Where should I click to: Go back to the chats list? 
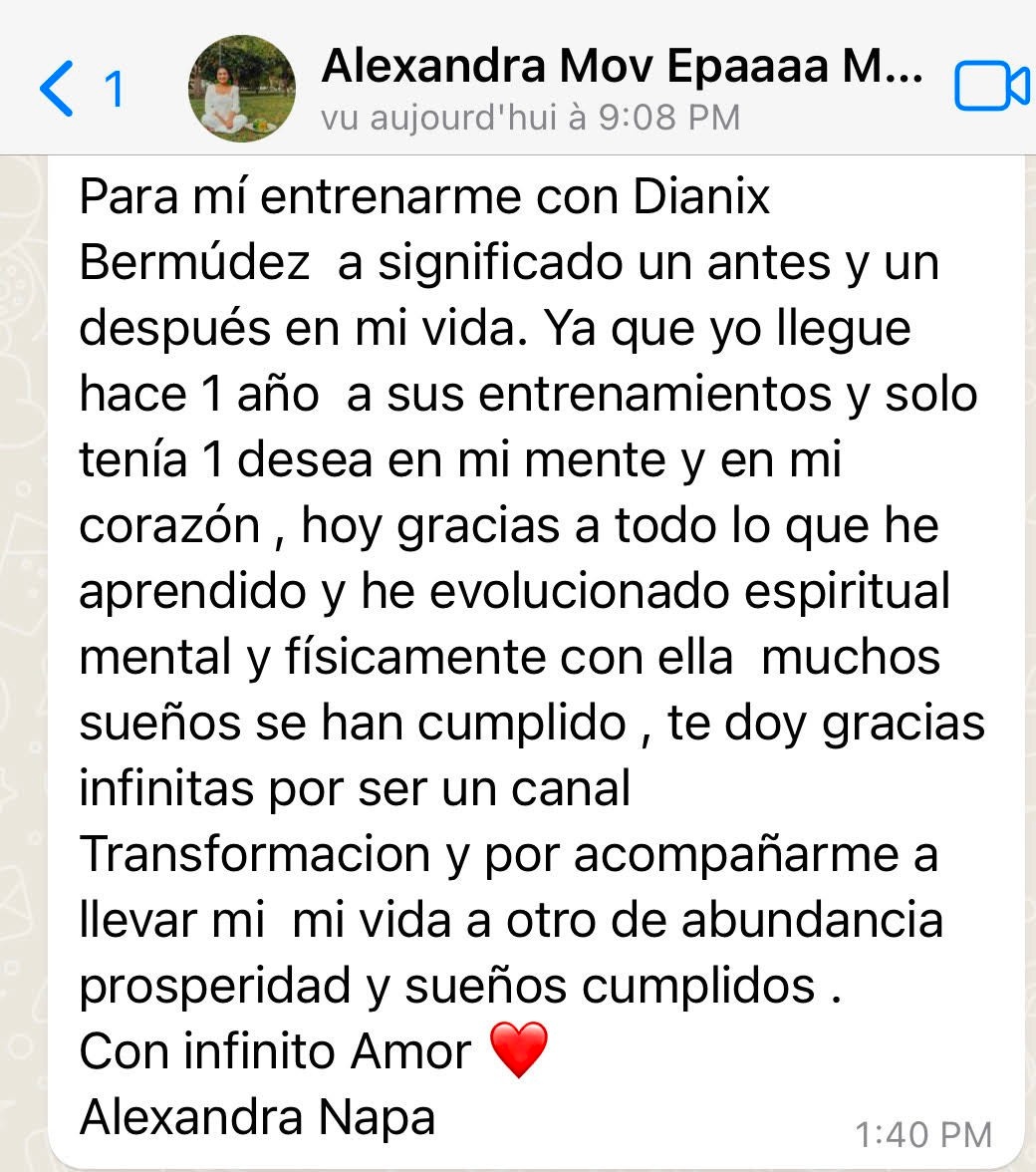[x=60, y=89]
